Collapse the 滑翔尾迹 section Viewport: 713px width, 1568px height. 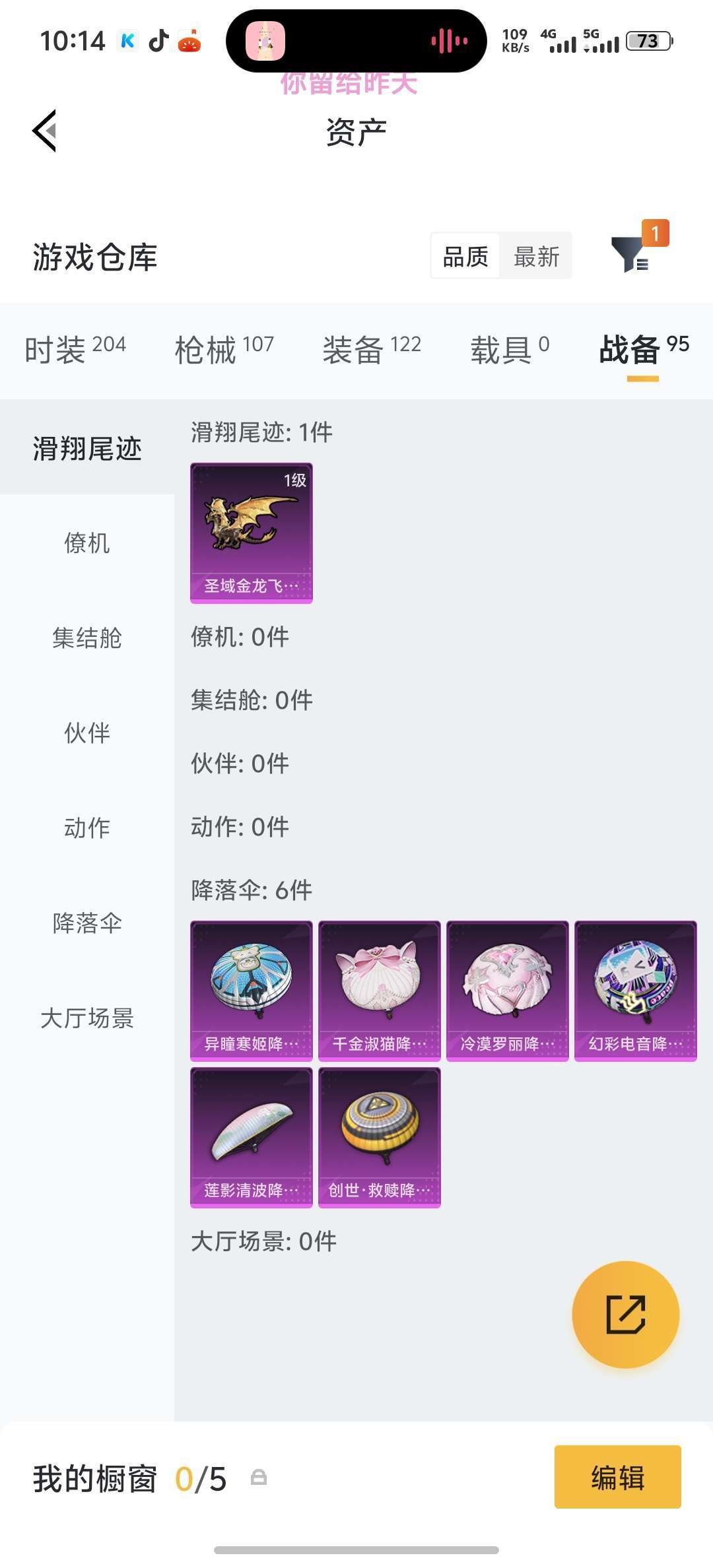point(86,447)
